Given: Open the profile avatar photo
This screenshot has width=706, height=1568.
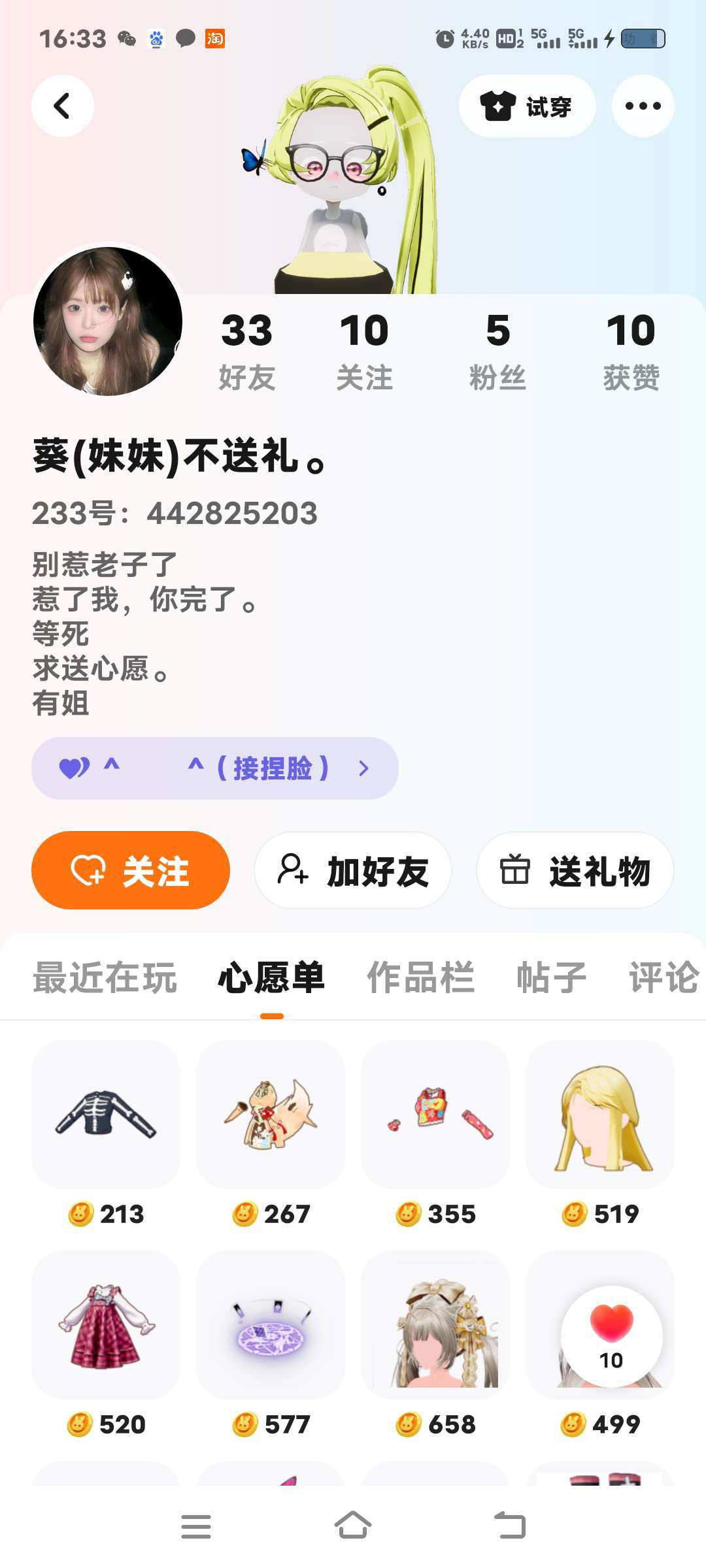Looking at the screenshot, I should [x=108, y=321].
